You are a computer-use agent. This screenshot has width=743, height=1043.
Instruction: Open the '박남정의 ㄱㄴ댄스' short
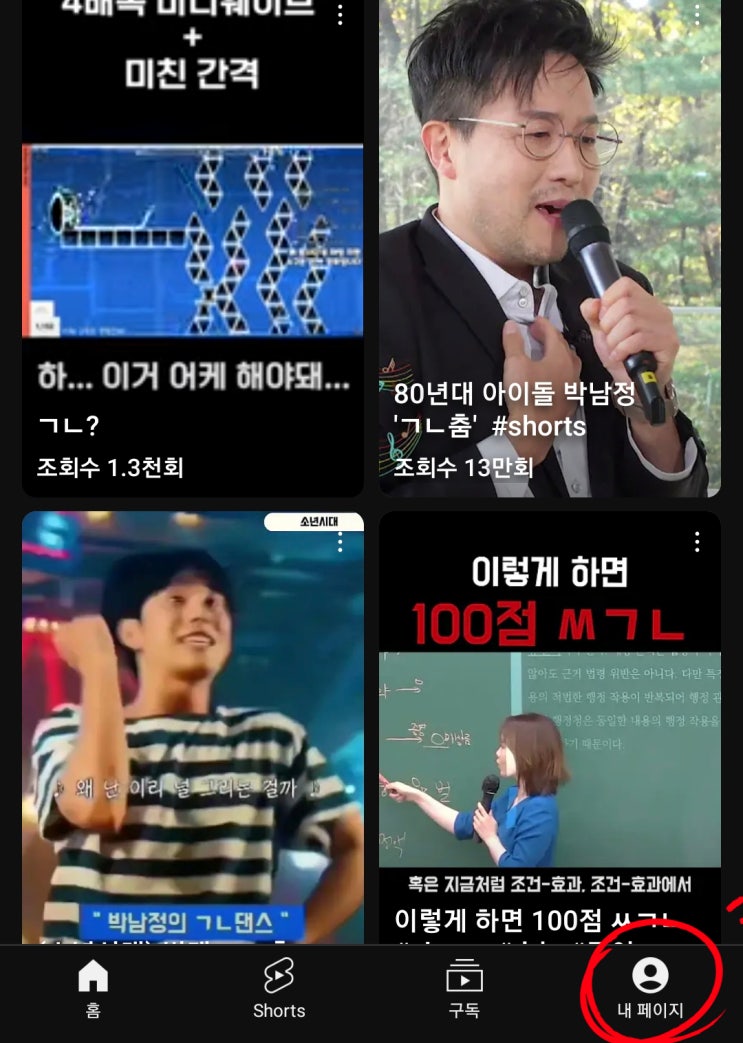(193, 728)
